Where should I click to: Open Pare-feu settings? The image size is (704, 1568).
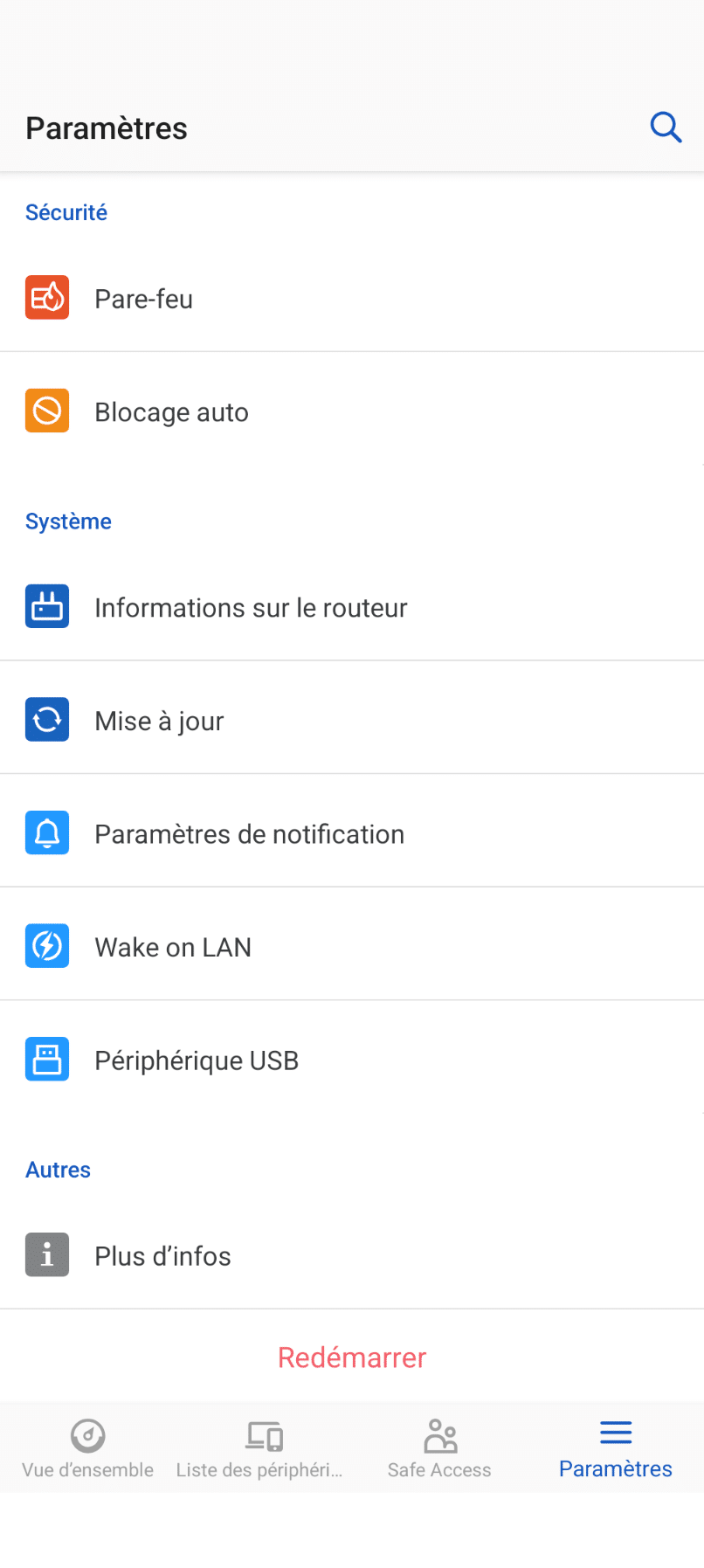coord(352,299)
